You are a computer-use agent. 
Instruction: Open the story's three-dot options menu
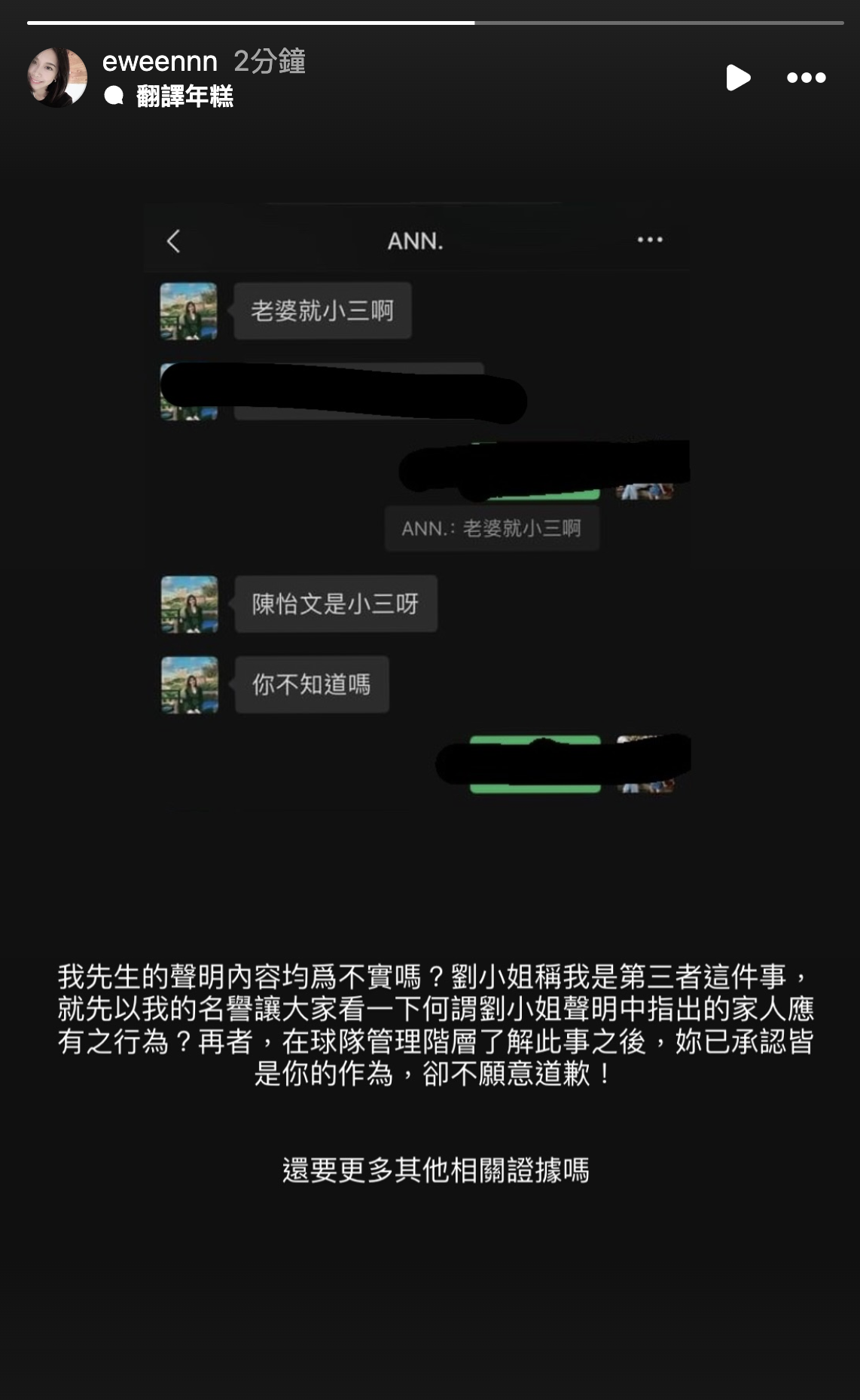806,78
